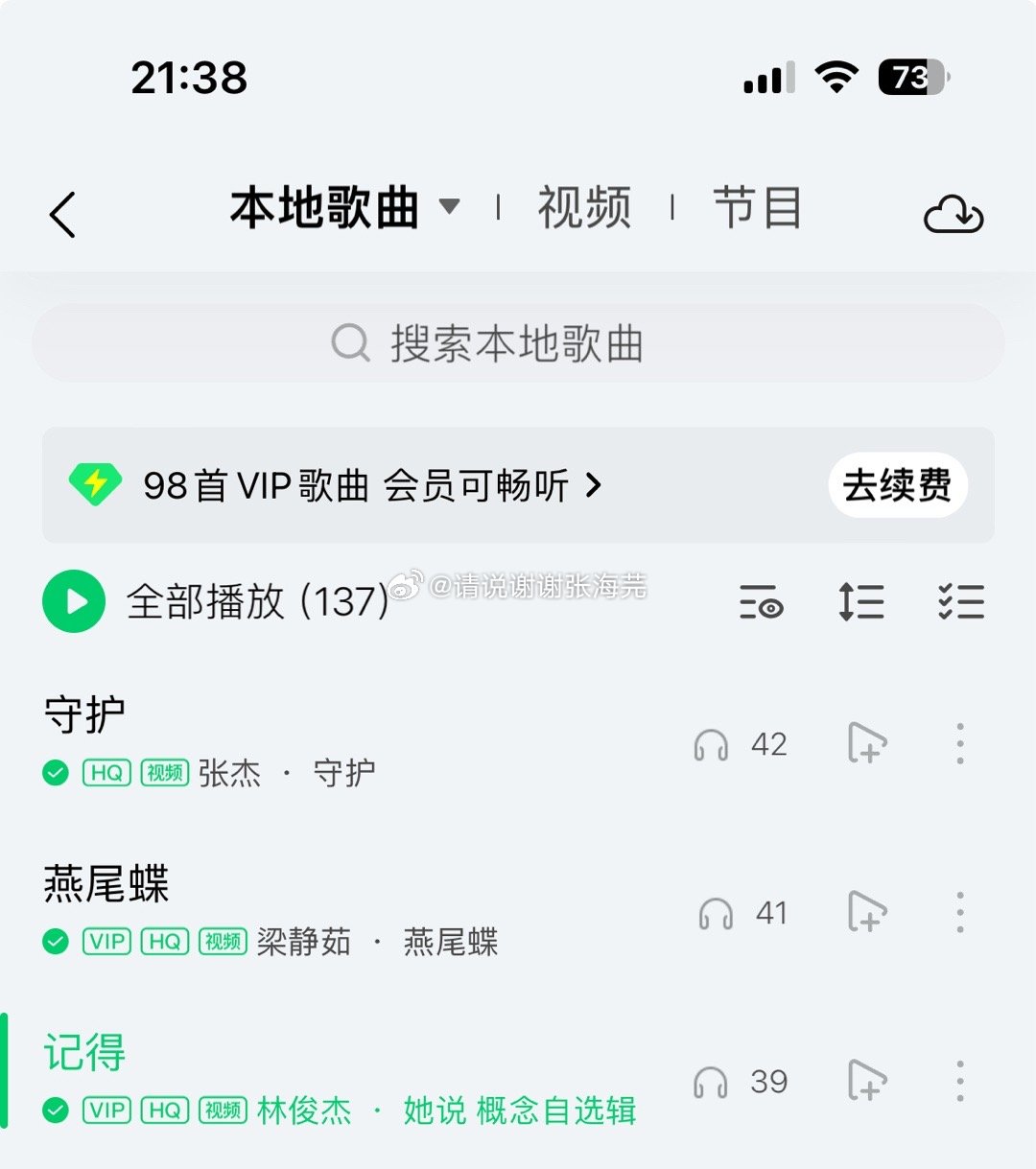The height and width of the screenshot is (1169, 1036).
Task: Open the cloud download icon
Action: [x=953, y=214]
